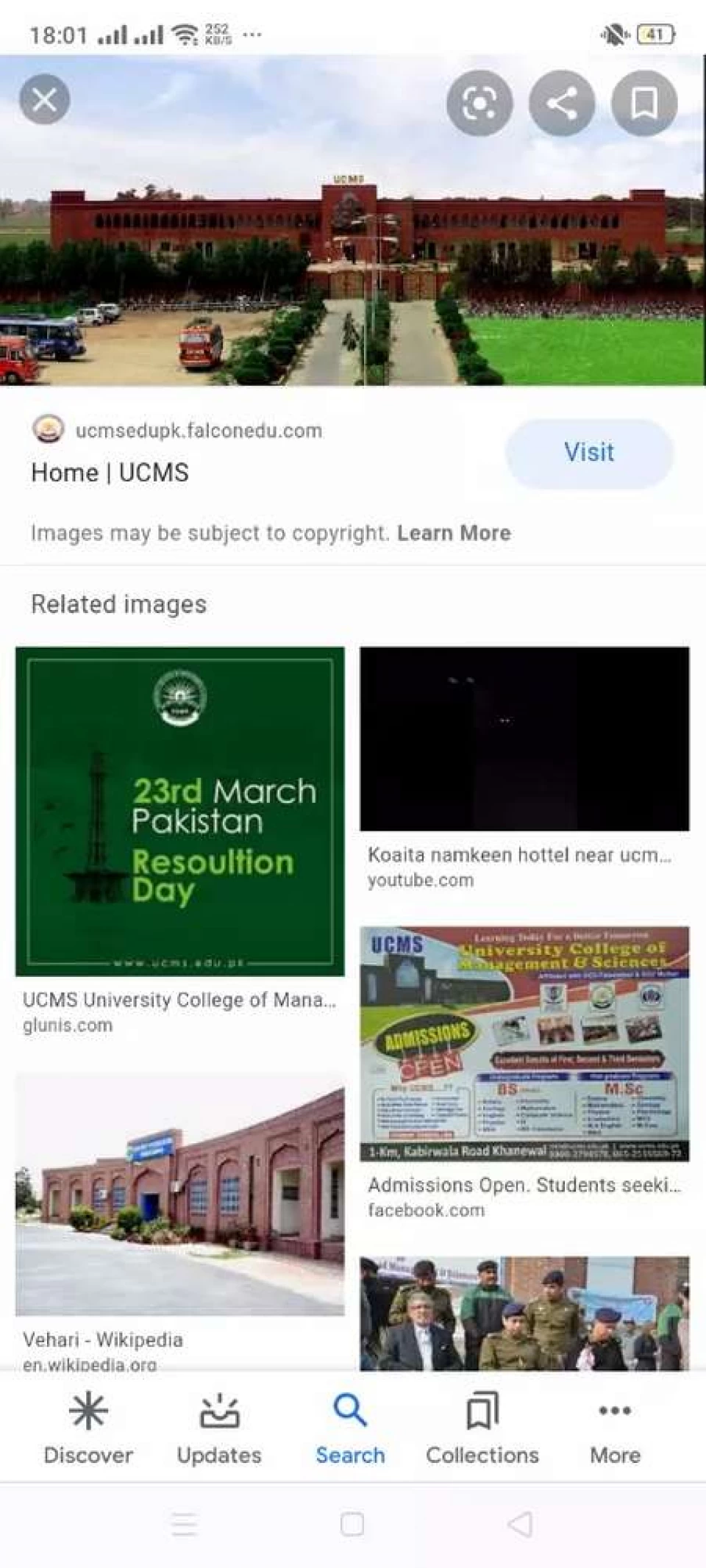The image size is (706, 1568).
Task: Open the police officers group photo
Action: click(524, 1313)
